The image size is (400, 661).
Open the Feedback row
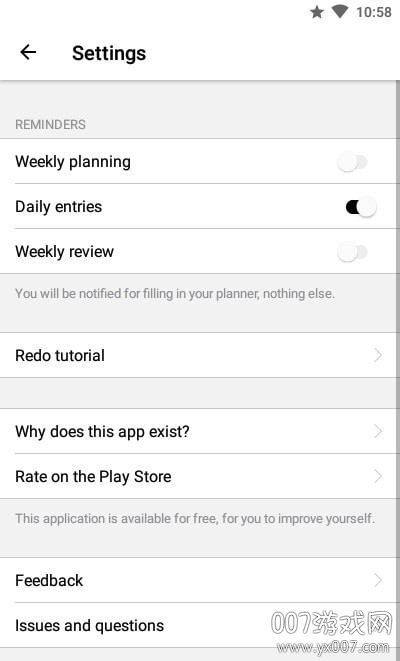coord(200,580)
